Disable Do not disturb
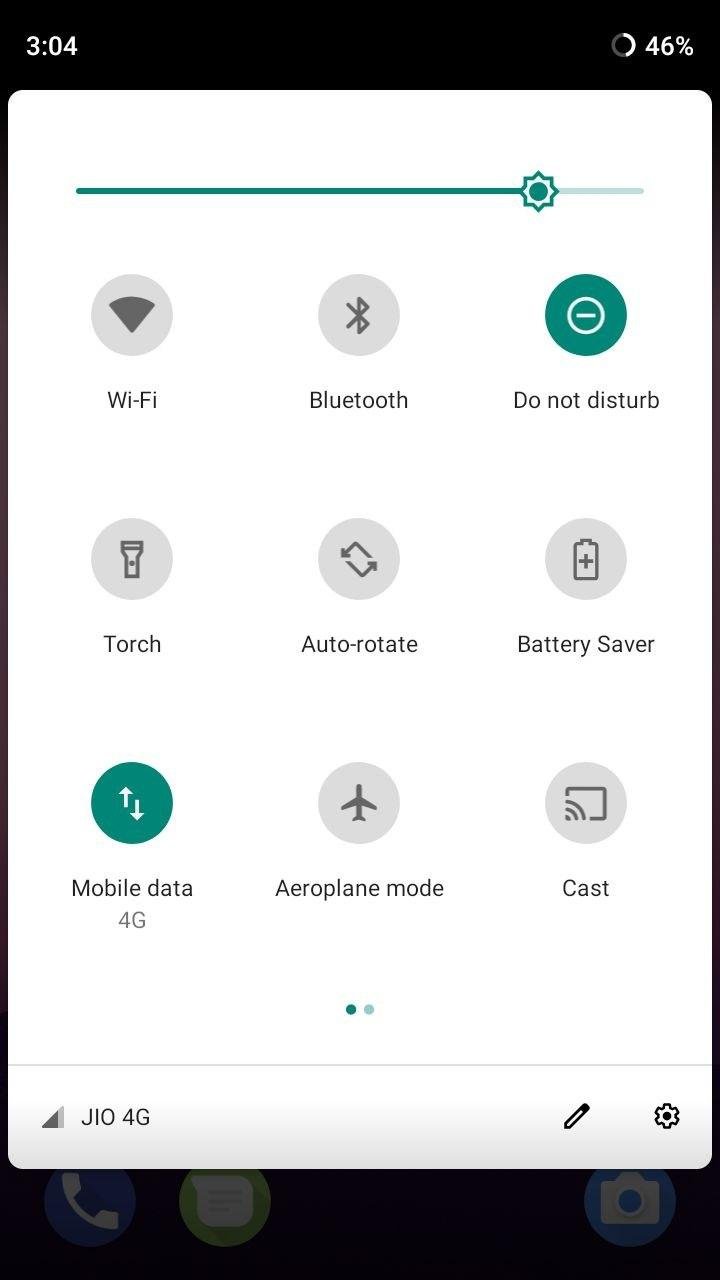 [586, 315]
